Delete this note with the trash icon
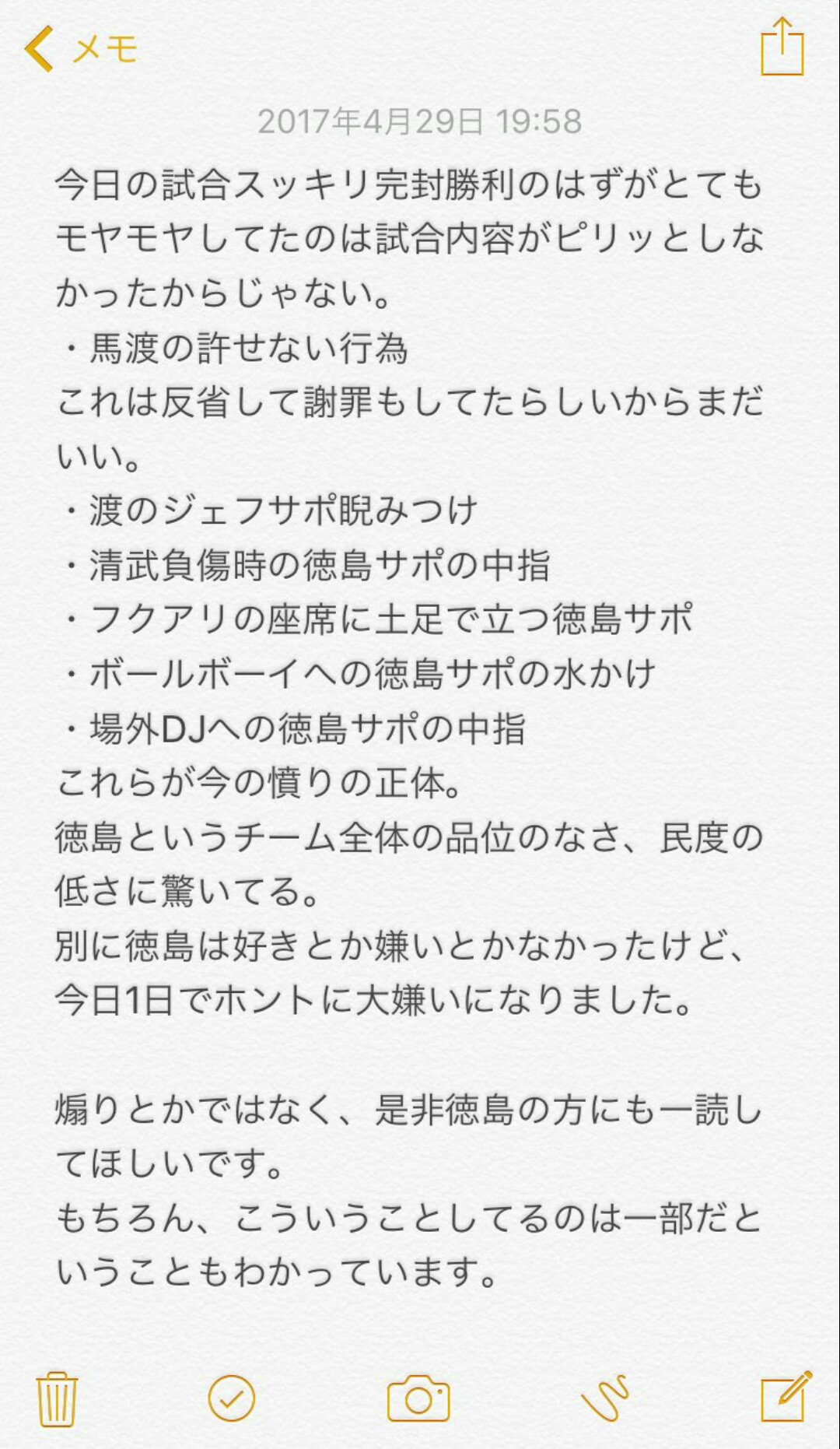This screenshot has width=840, height=1449. tap(57, 1399)
